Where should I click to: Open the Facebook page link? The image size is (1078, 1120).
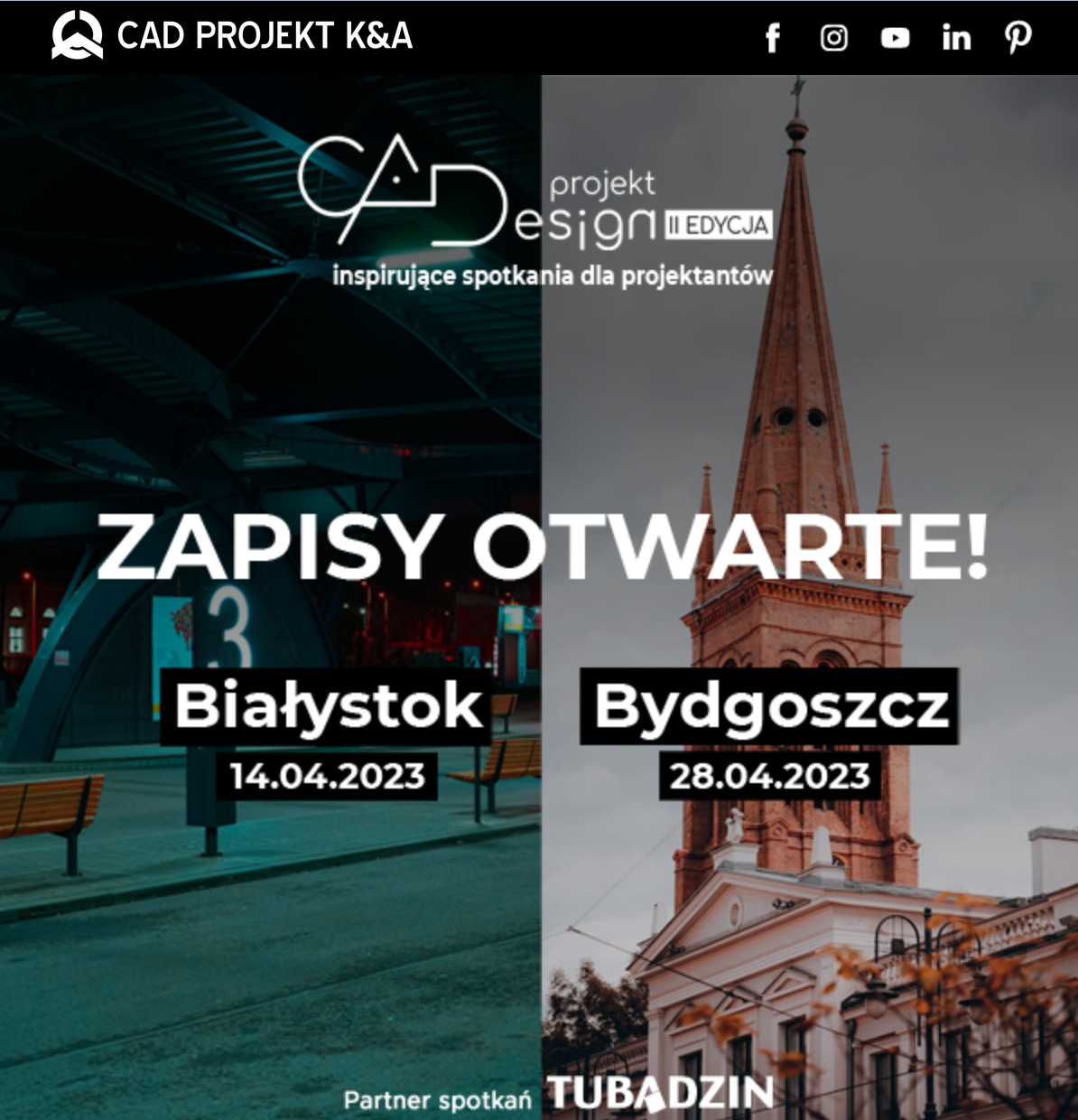[773, 38]
